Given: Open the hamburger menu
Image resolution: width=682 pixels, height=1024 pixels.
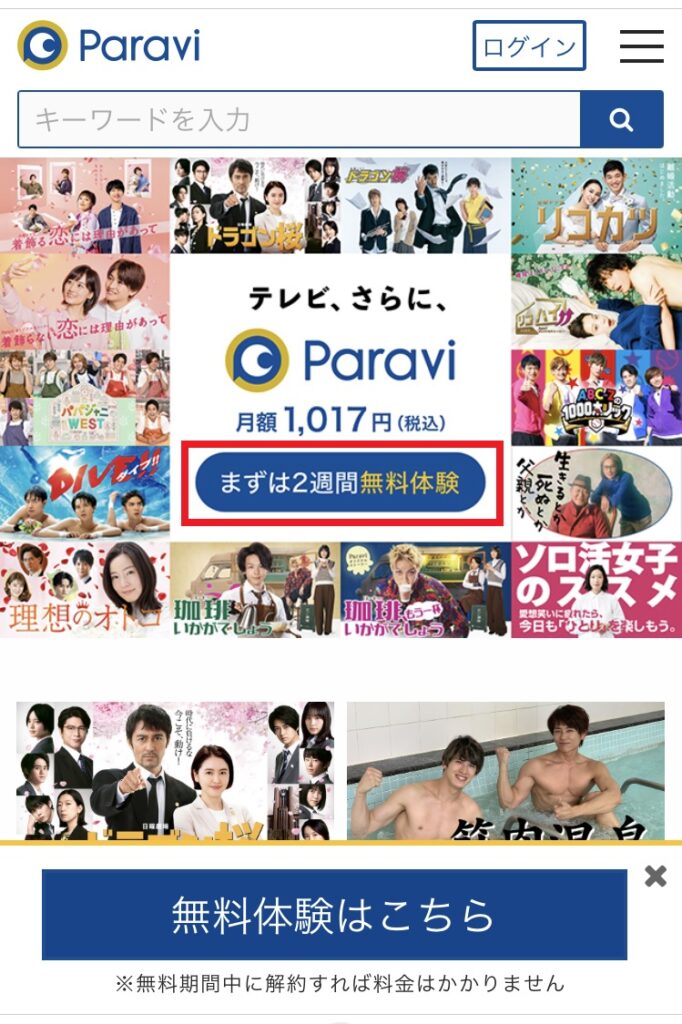Looking at the screenshot, I should [641, 46].
